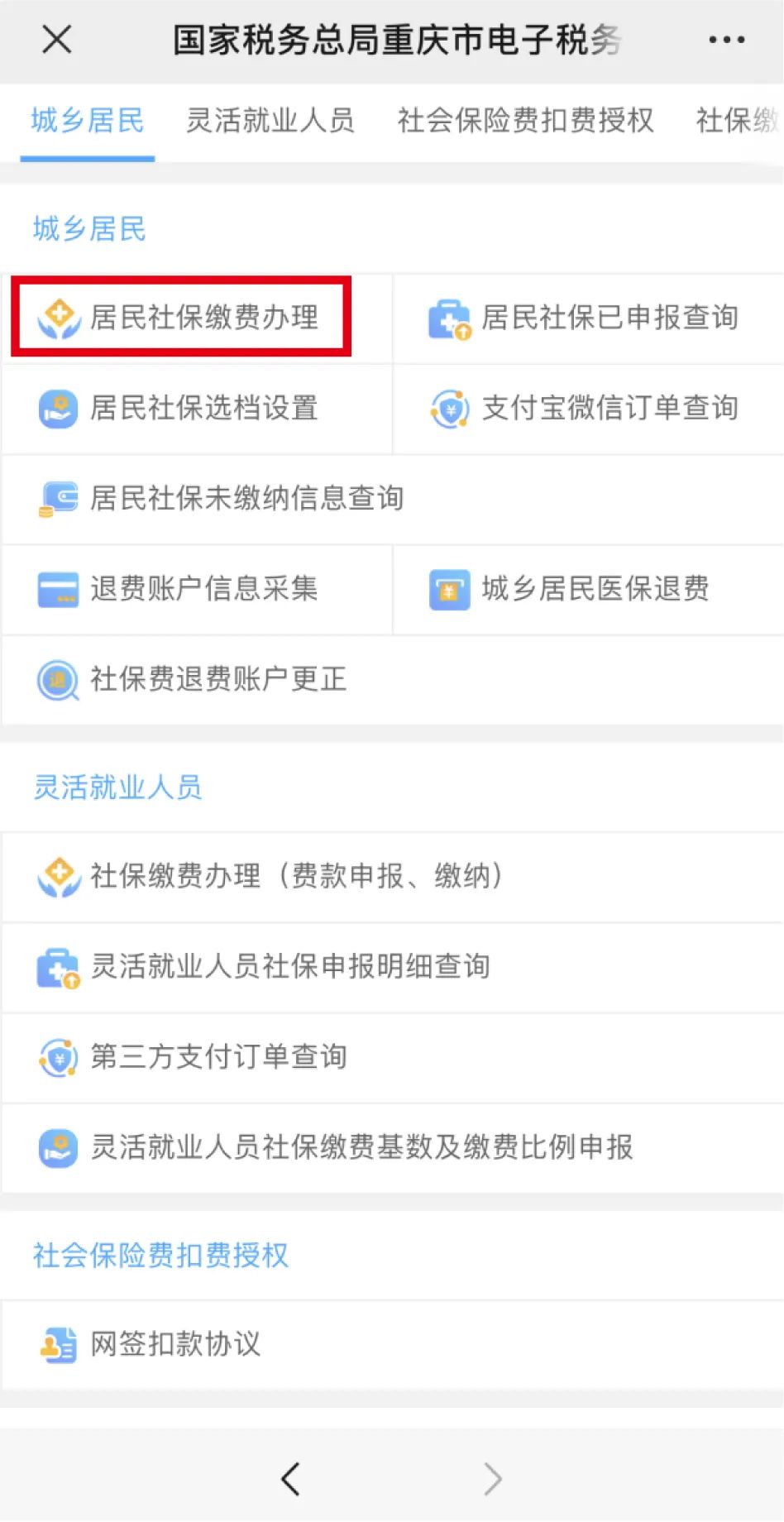The height and width of the screenshot is (1522, 784).
Task: Go back with the bottom left arrow
Action: point(290,1478)
